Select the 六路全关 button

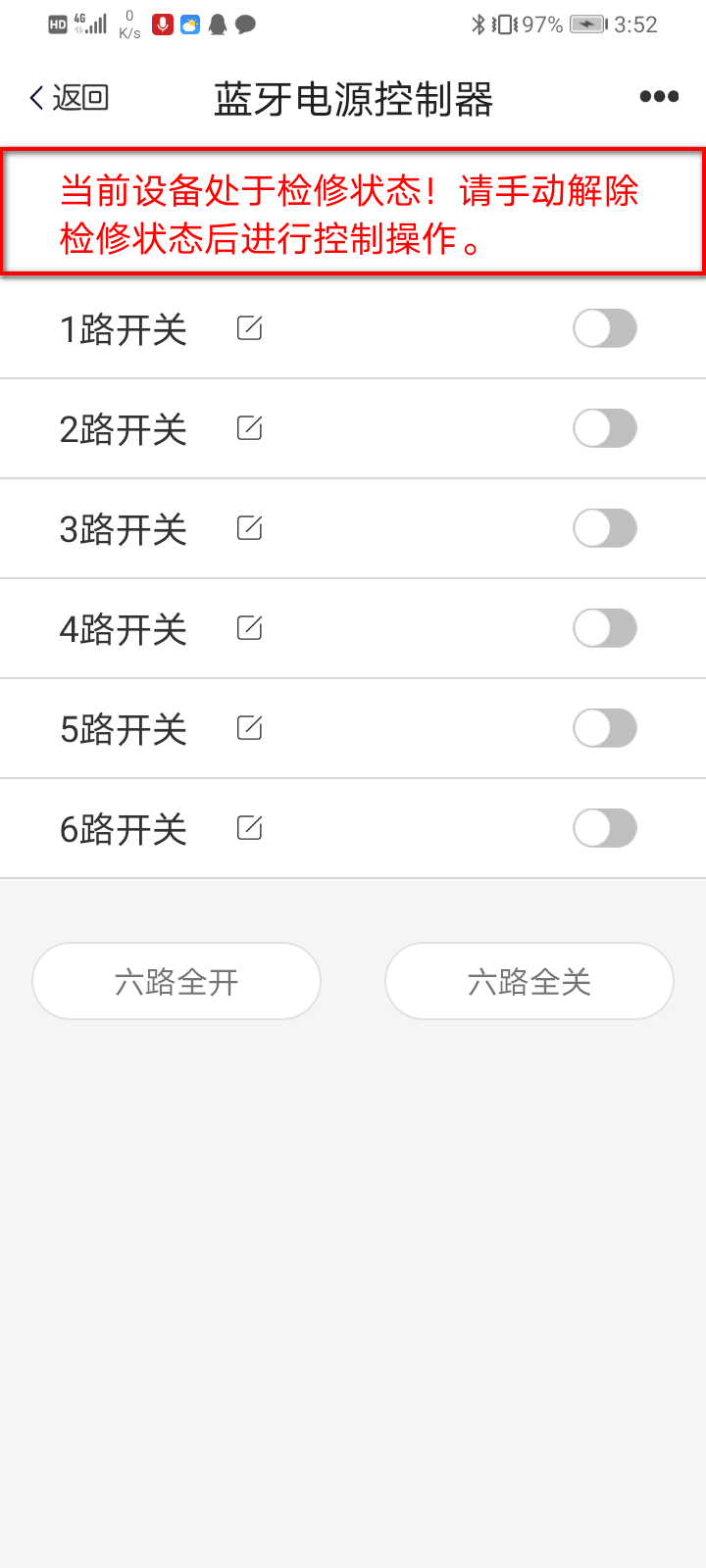point(529,981)
